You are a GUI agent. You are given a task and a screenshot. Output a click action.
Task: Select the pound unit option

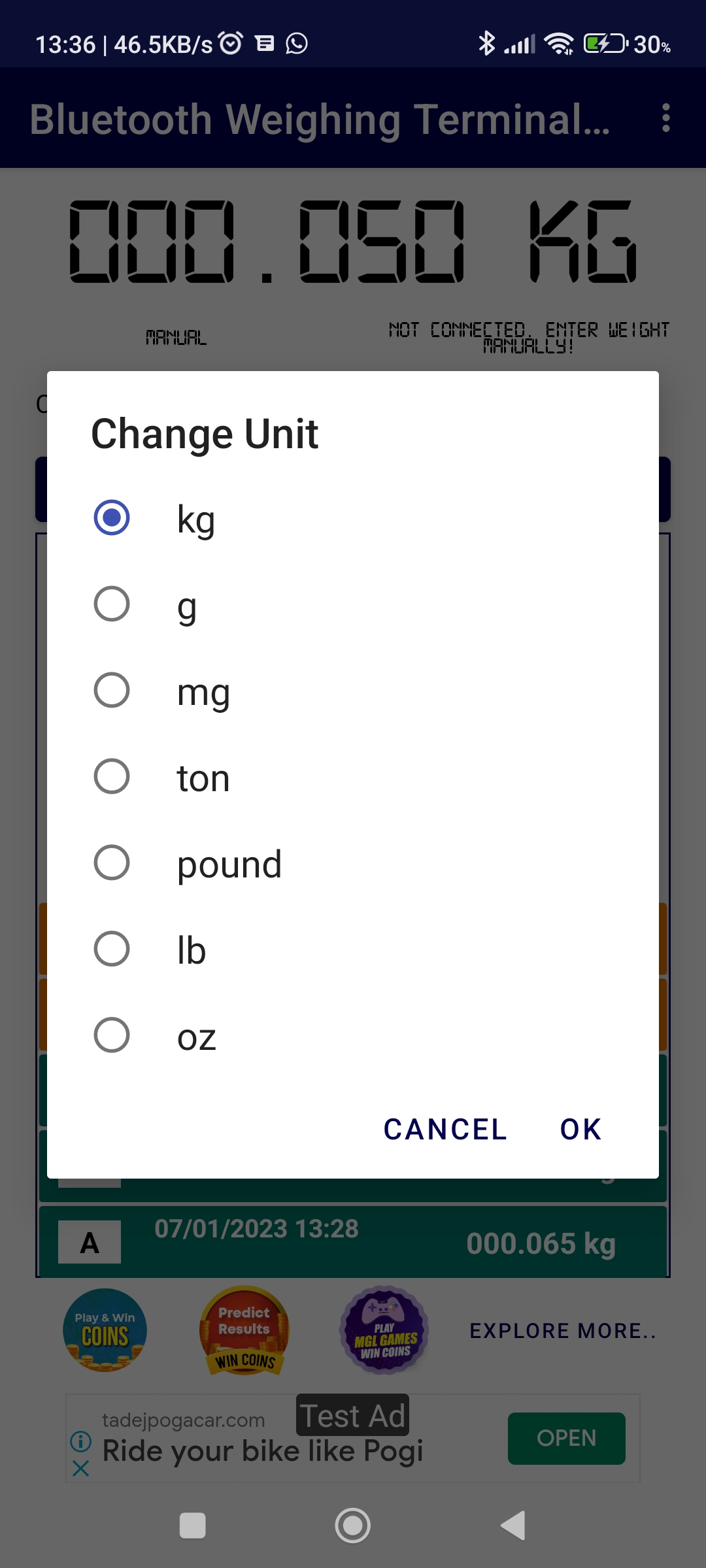click(x=111, y=862)
